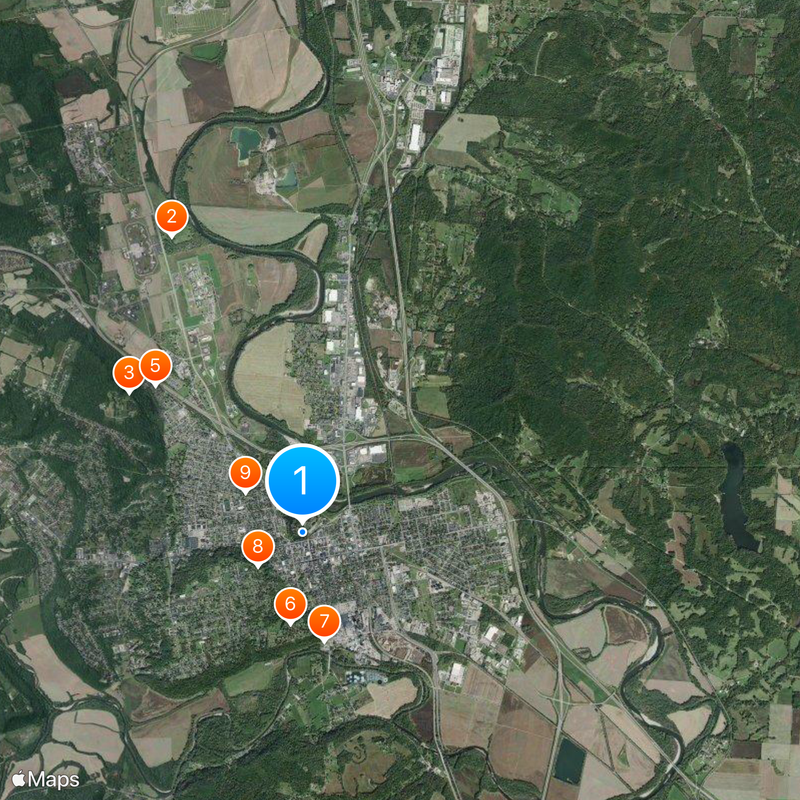Tap the orange map pin numbered 6

point(290,603)
